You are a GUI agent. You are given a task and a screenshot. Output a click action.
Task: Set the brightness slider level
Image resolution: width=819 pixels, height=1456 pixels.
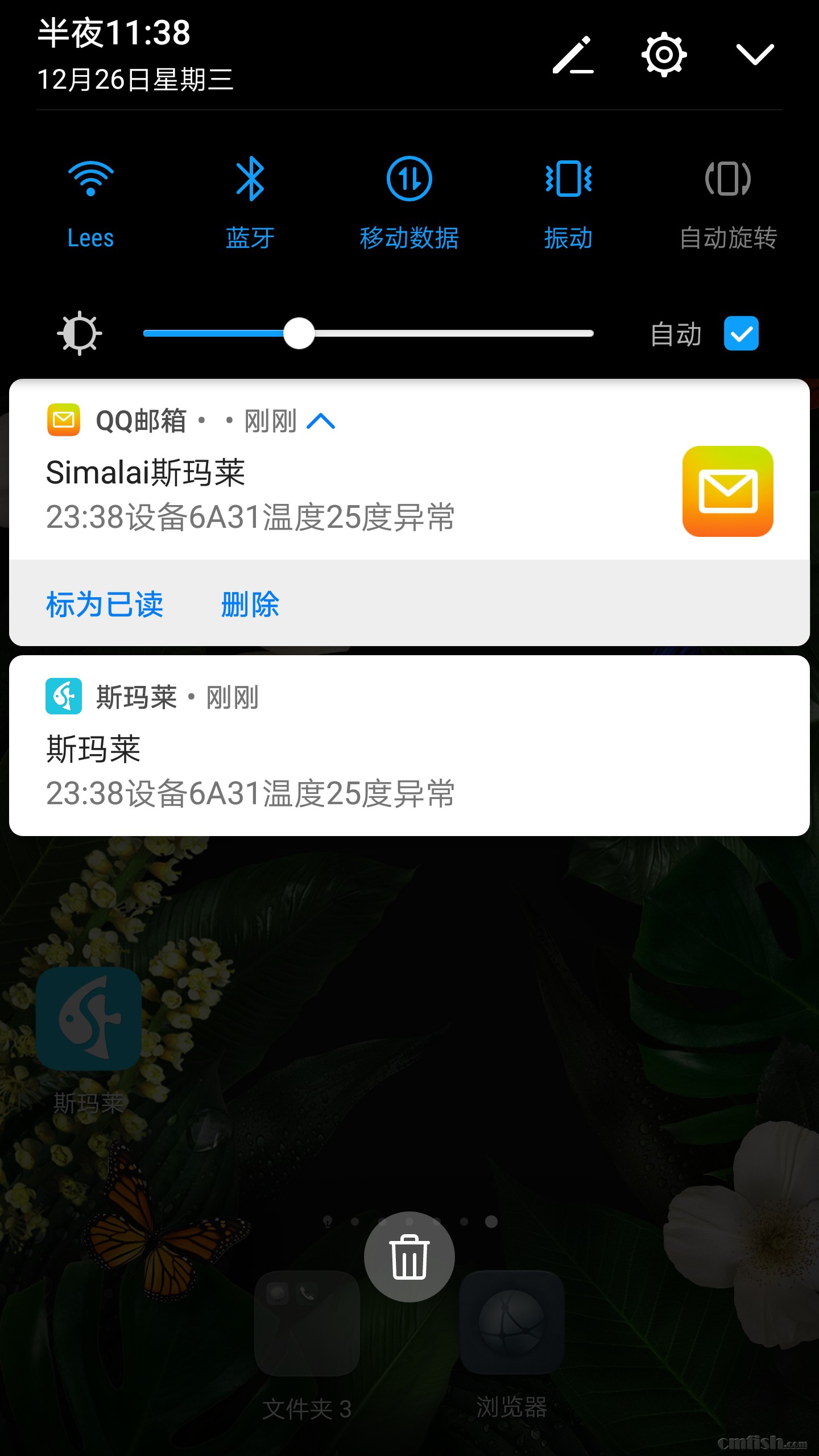click(299, 333)
